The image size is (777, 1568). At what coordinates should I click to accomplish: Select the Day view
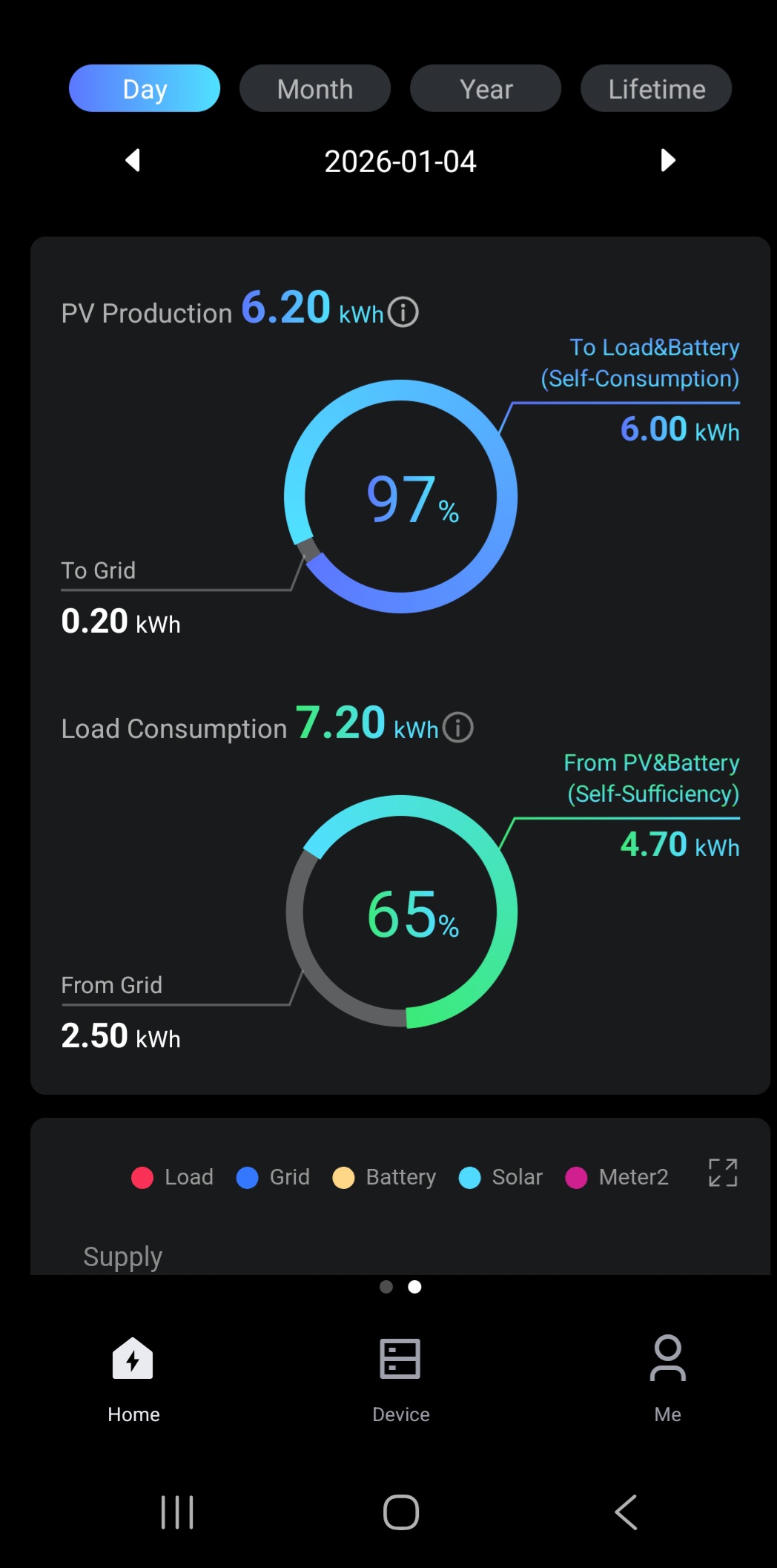pyautogui.click(x=145, y=89)
